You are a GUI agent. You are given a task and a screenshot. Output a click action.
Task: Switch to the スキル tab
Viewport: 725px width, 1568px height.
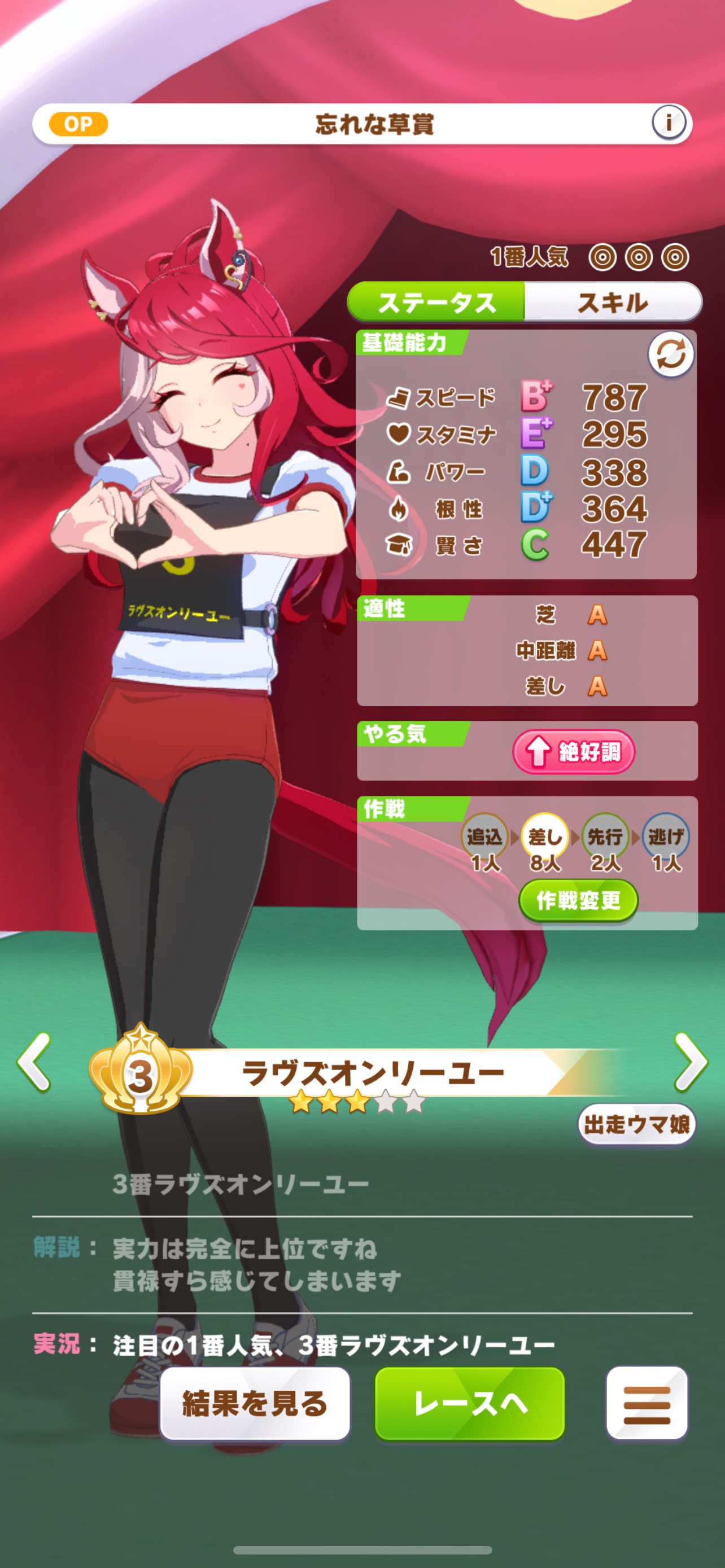(613, 303)
